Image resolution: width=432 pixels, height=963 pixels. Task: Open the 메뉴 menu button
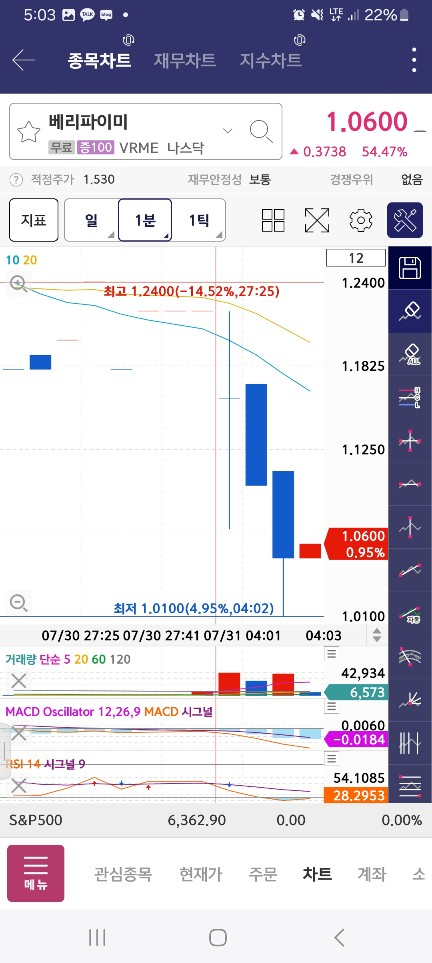coord(36,873)
